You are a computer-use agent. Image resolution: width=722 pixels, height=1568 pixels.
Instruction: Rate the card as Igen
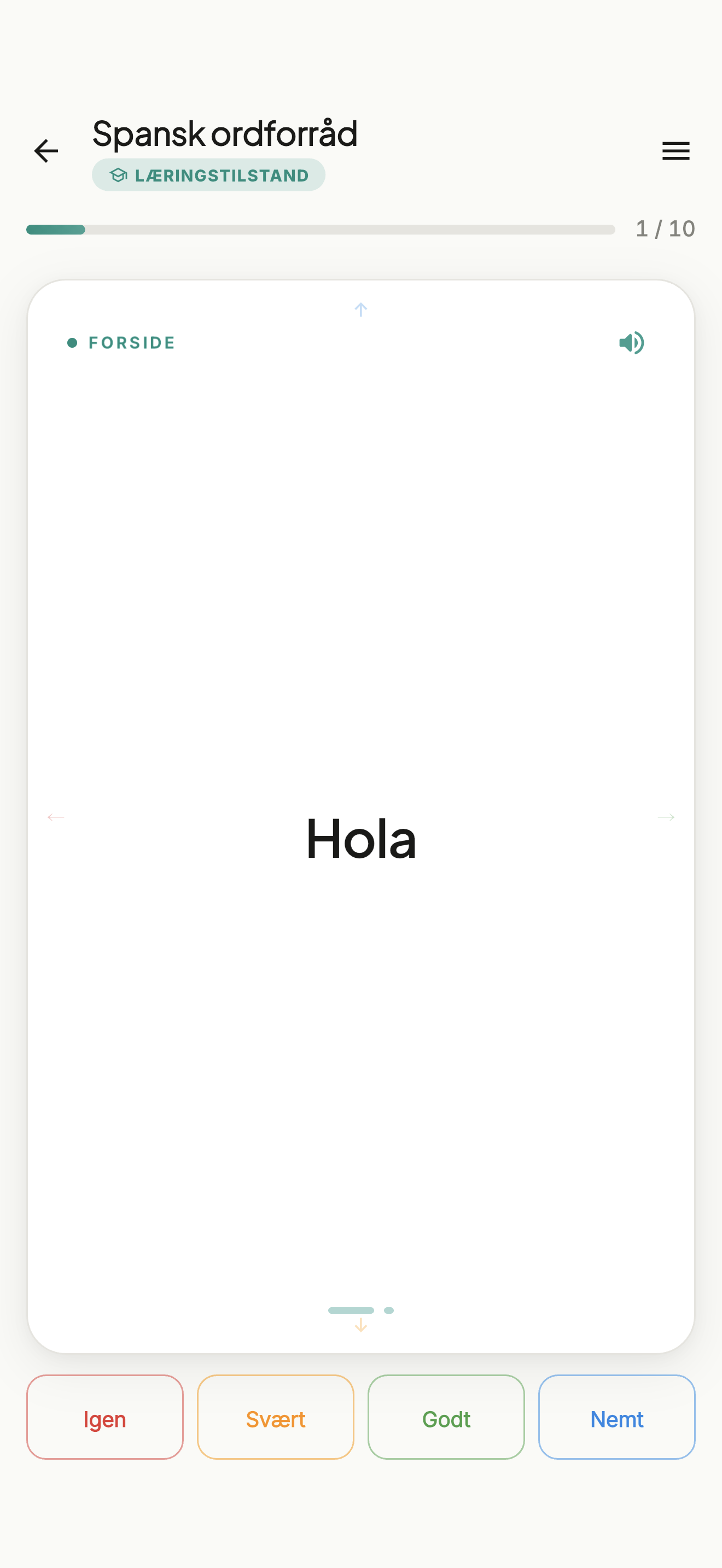104,1417
